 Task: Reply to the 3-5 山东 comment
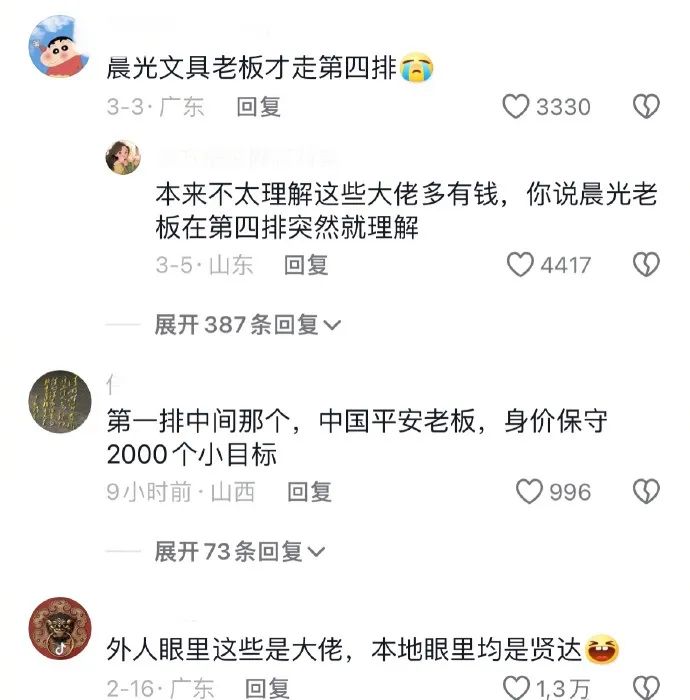point(306,265)
